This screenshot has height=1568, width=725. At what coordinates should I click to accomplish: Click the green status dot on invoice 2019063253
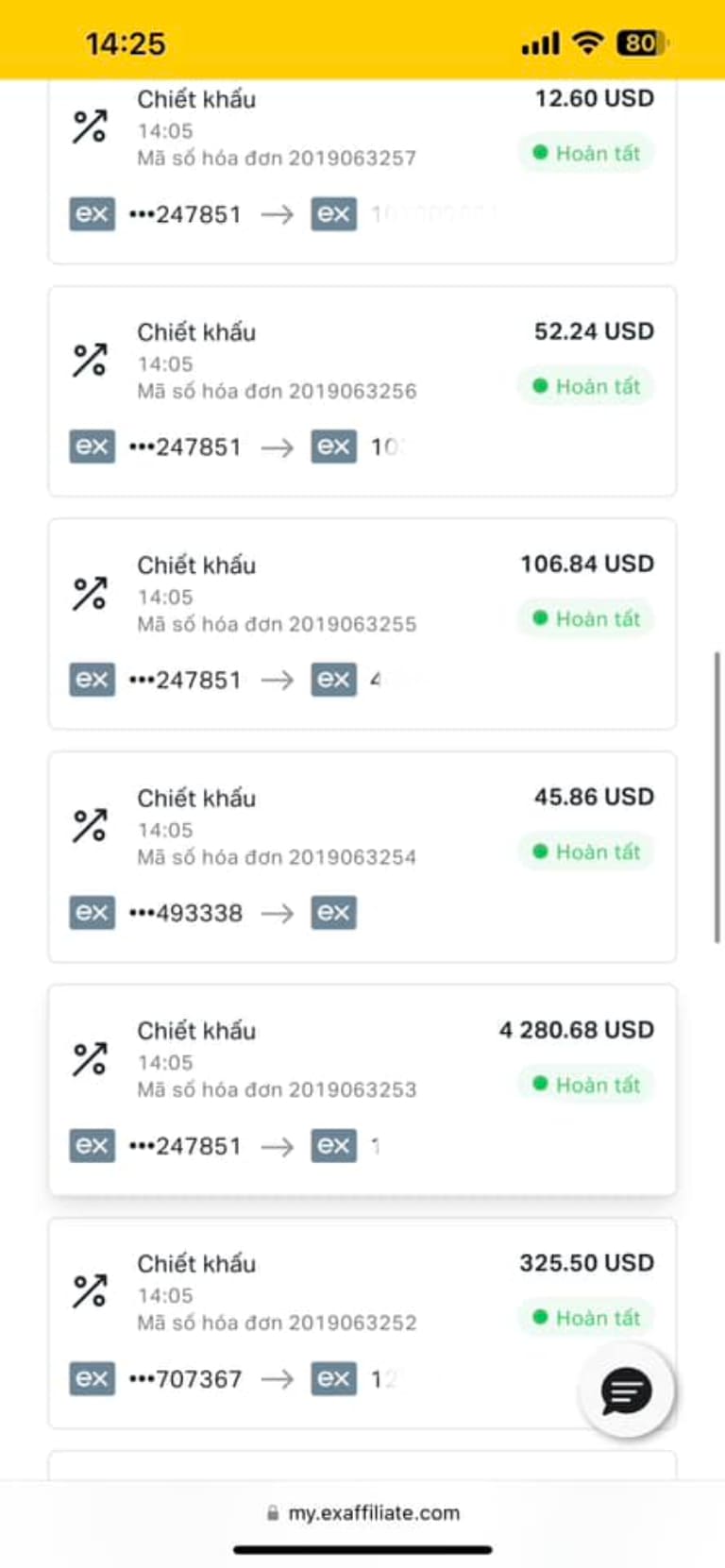point(541,1084)
